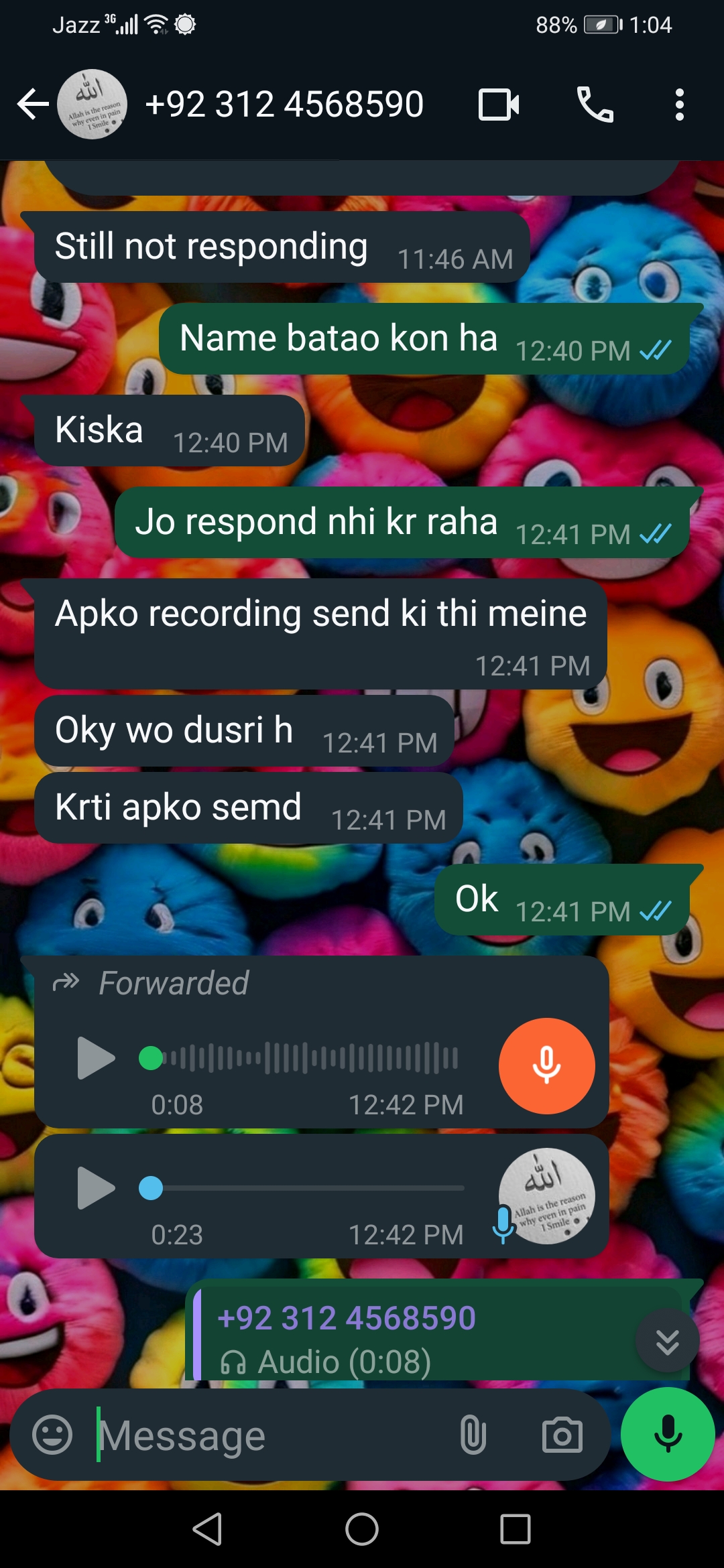724x1568 pixels.
Task: Start a voice call
Action: point(595,105)
